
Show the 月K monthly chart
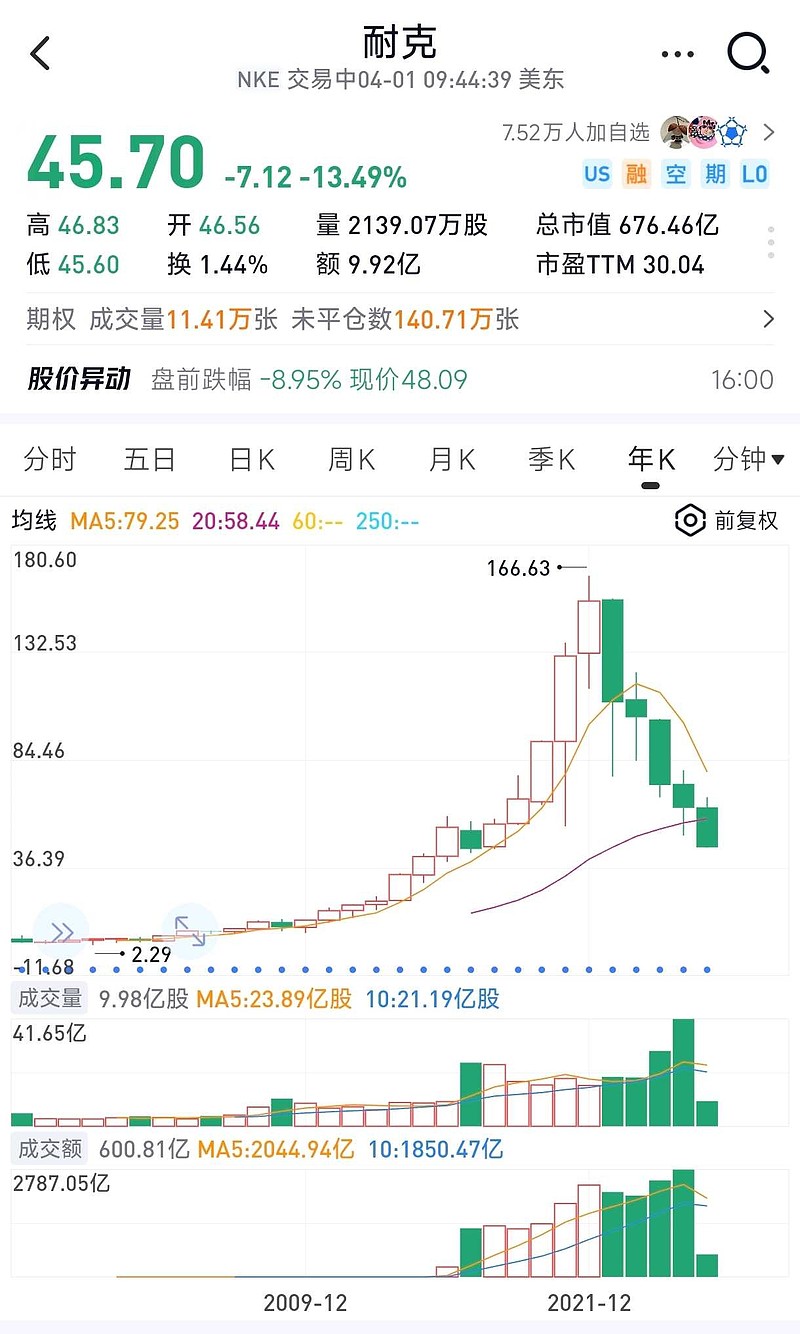[x=451, y=460]
